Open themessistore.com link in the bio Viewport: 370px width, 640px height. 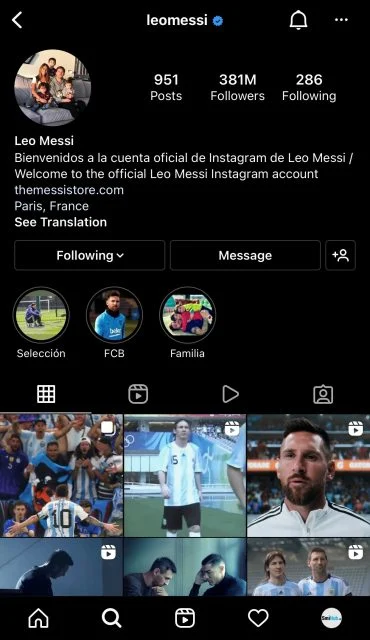tap(69, 190)
